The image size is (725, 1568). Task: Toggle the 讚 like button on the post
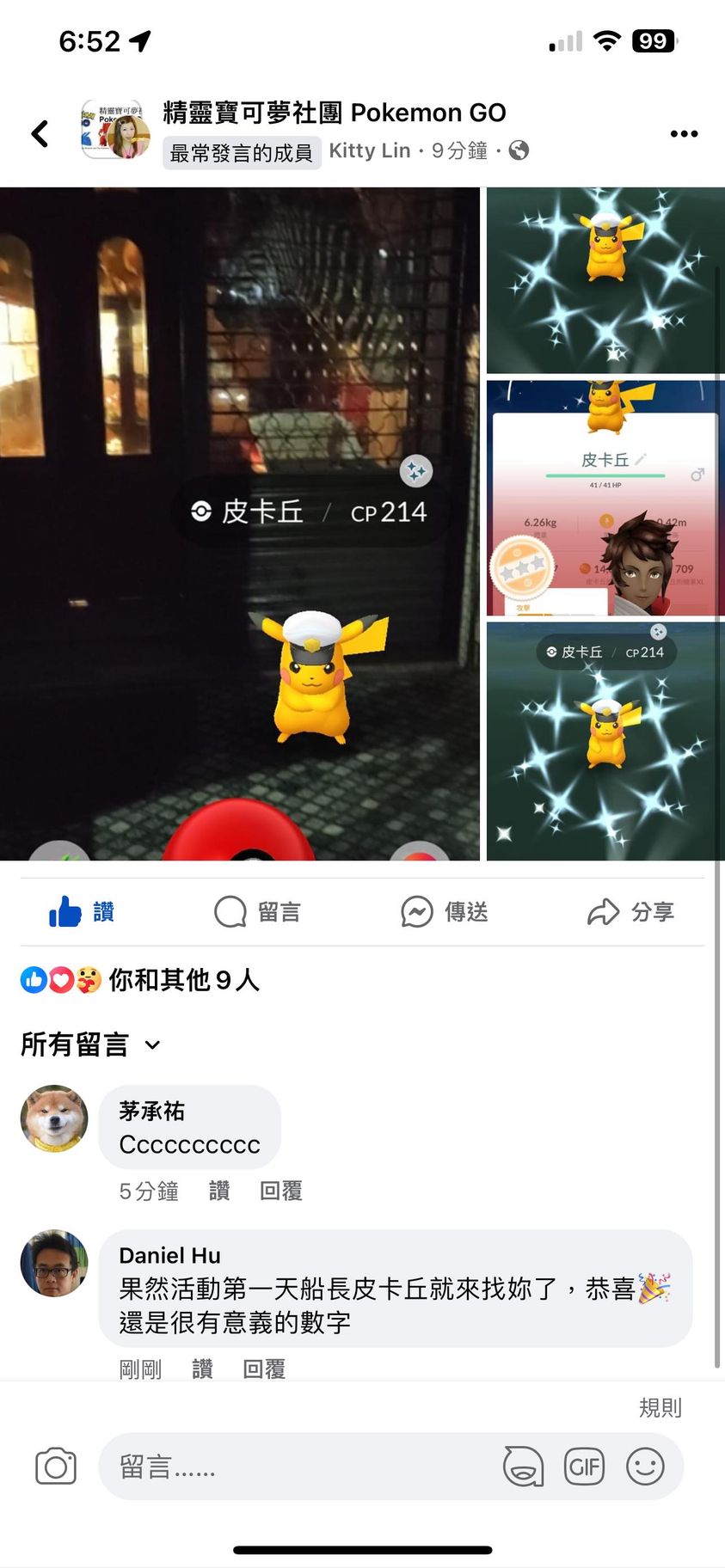pos(83,911)
